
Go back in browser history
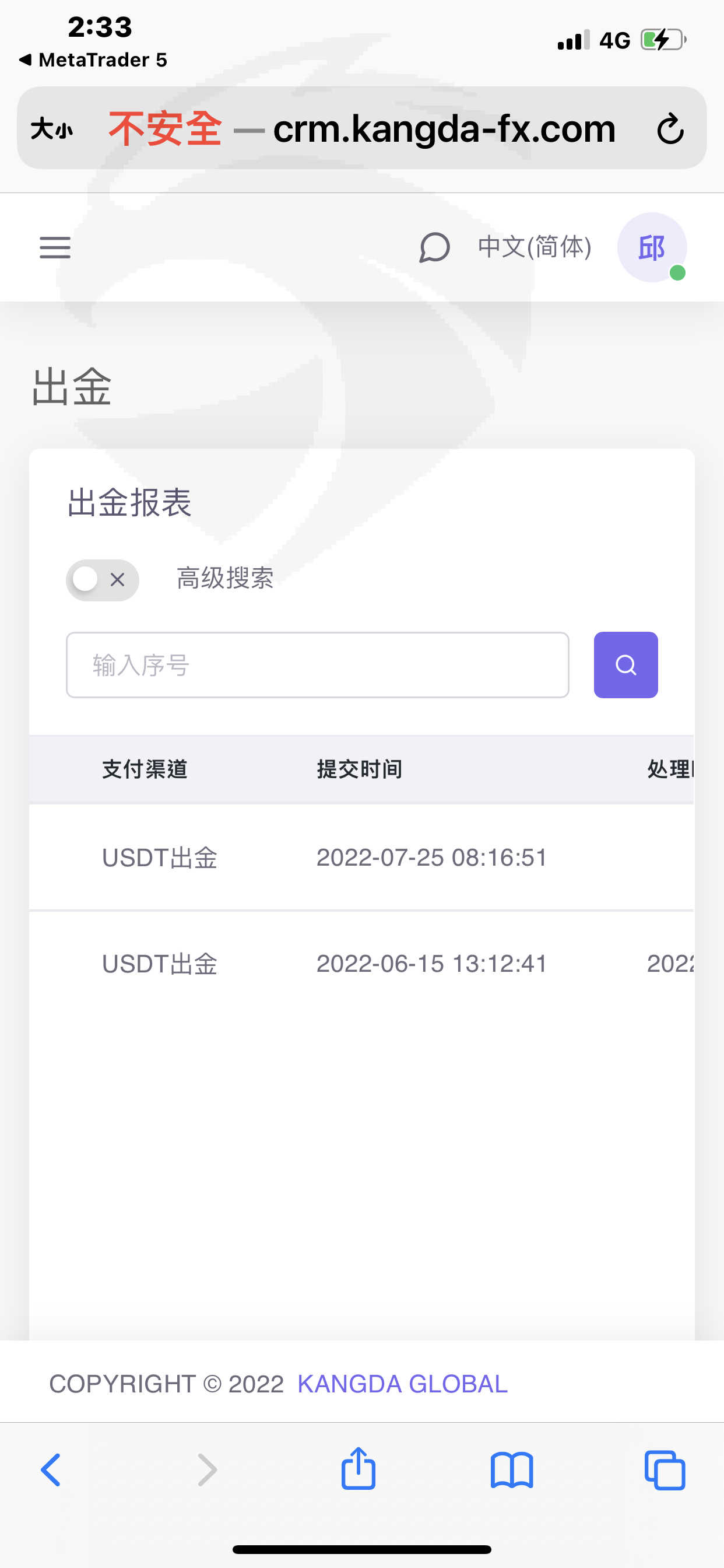(51, 1470)
